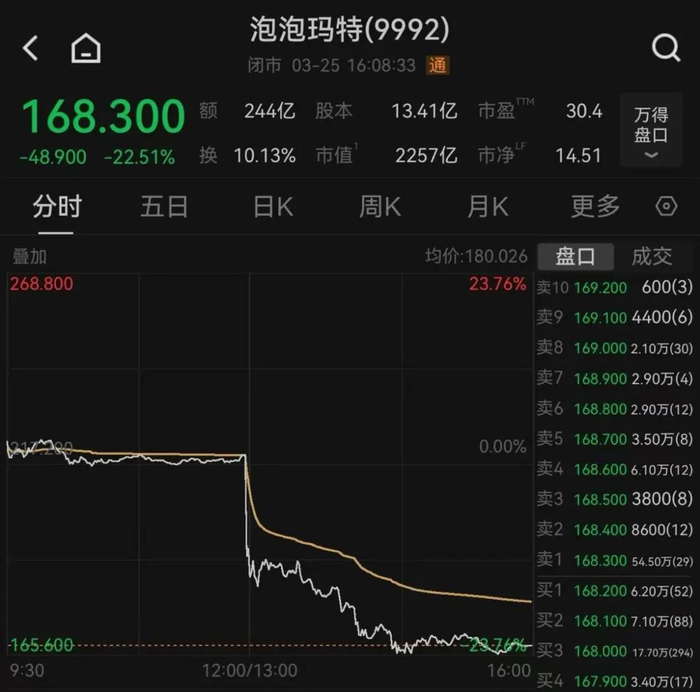Viewport: 700px width, 692px height.
Task: Switch to the 成交 trades tab
Action: click(x=652, y=257)
